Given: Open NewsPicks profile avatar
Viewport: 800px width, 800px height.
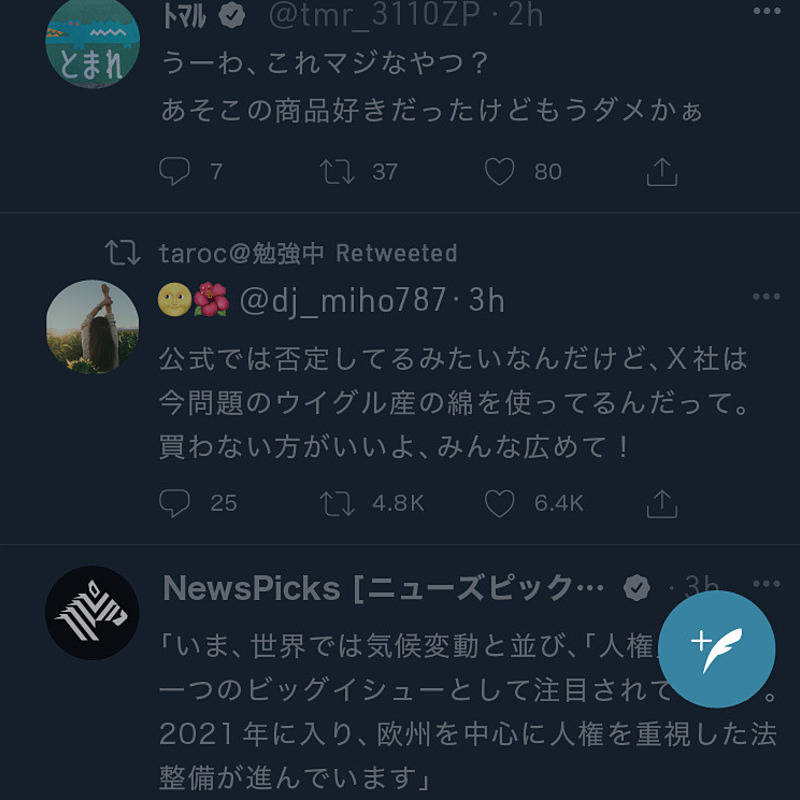Looking at the screenshot, I should pos(92,612).
